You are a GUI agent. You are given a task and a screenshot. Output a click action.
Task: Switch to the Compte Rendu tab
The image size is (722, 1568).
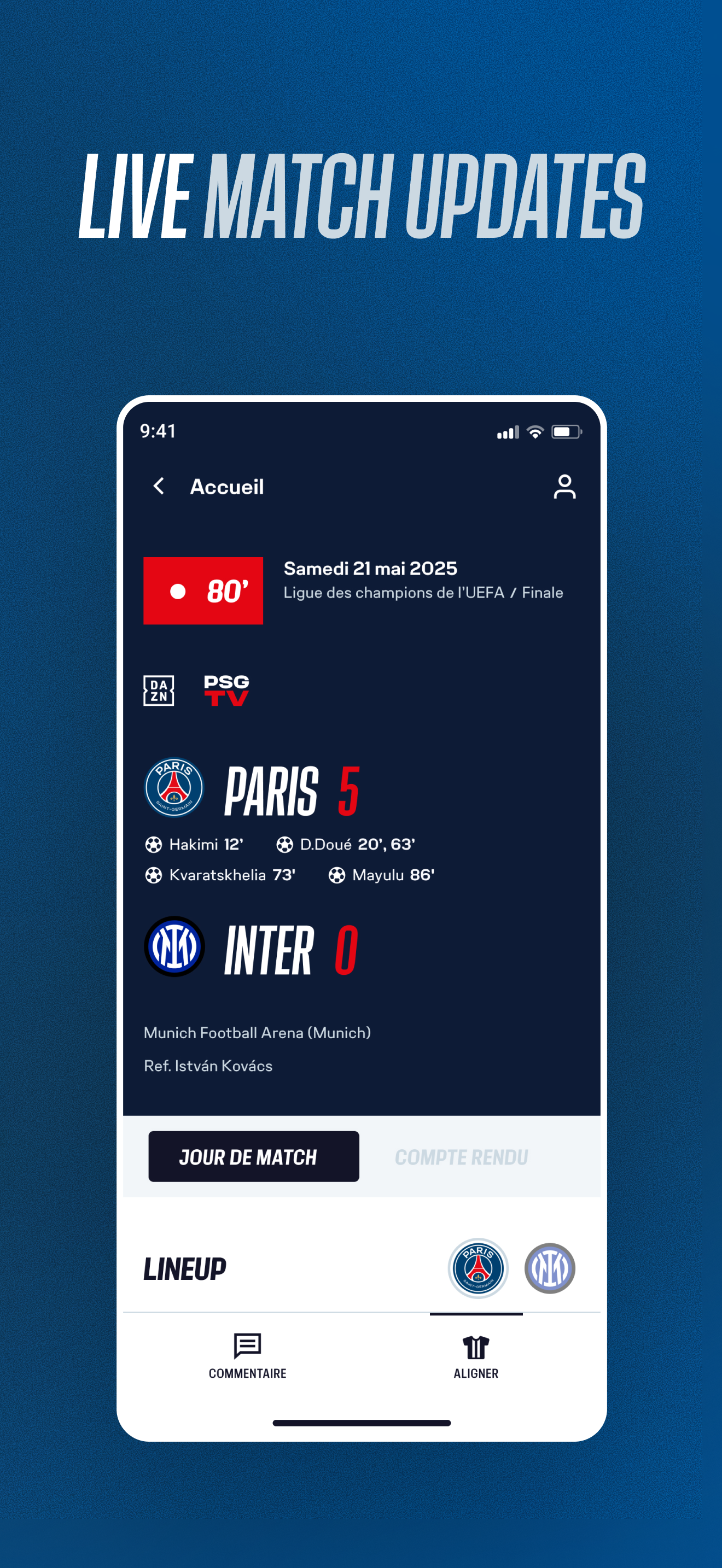point(463,1156)
